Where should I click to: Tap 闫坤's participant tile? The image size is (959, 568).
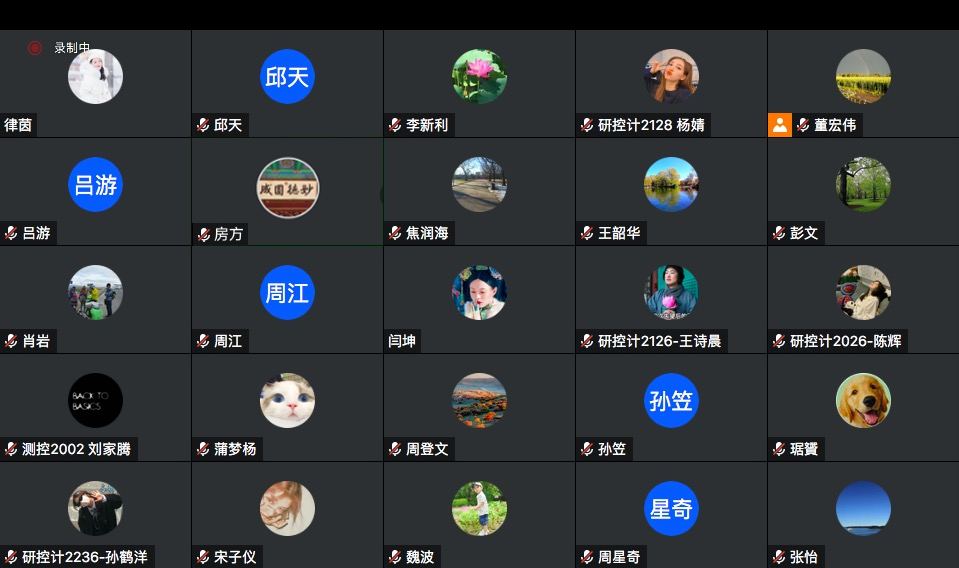tap(479, 293)
